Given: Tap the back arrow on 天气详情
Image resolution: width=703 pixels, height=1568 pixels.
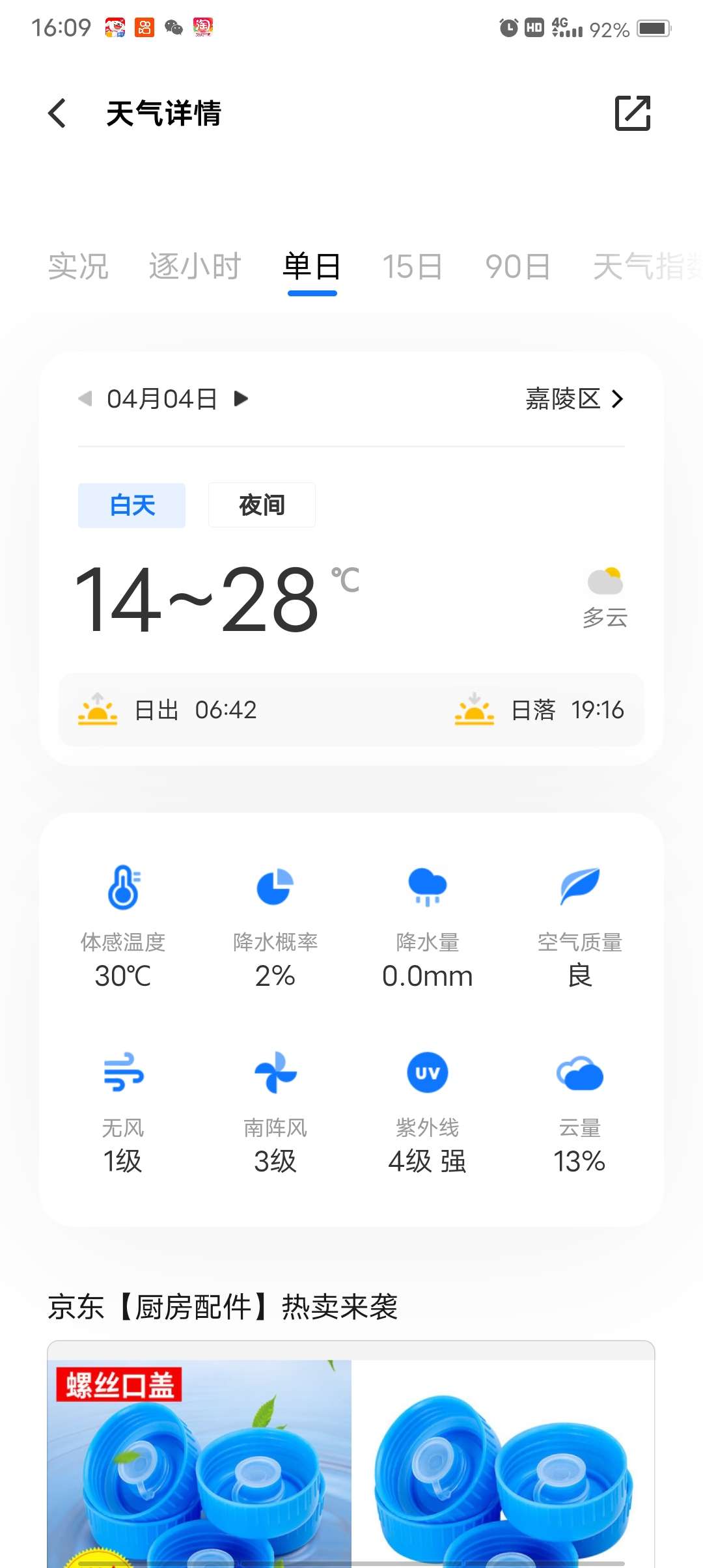Looking at the screenshot, I should tap(57, 113).
